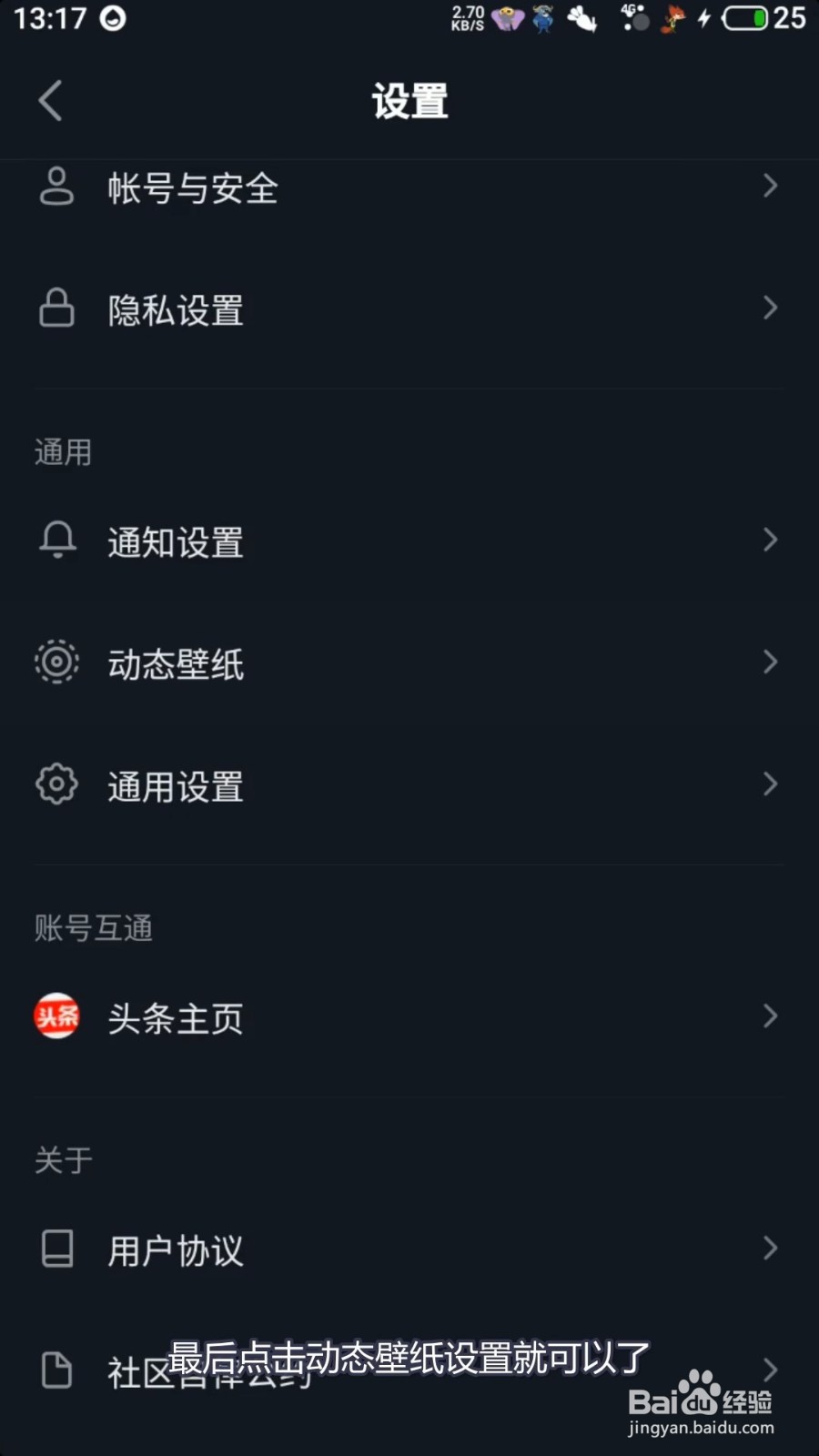Open 通知设置
This screenshot has width=819, height=1456.
tap(409, 541)
